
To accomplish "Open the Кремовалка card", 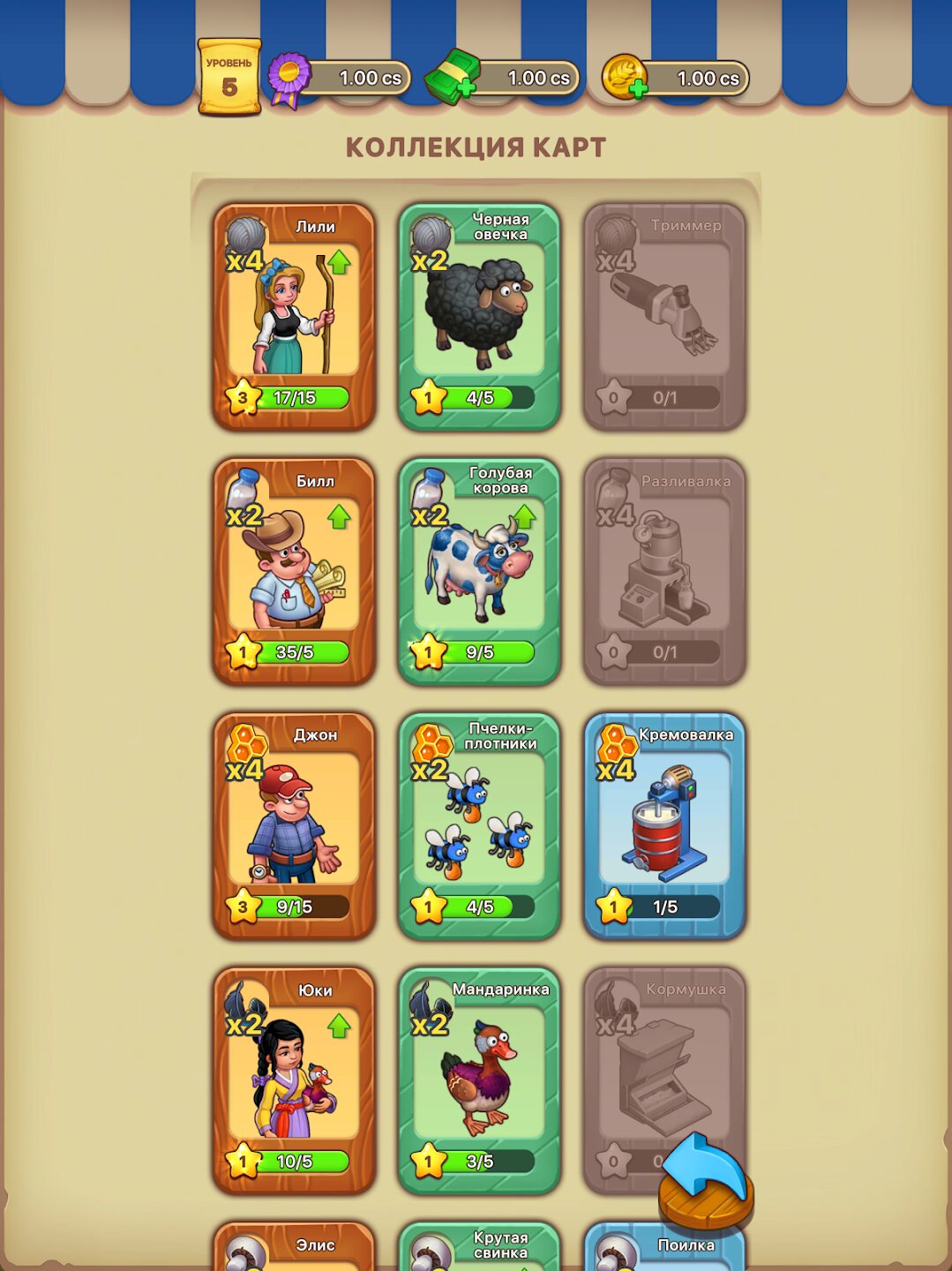I will [x=664, y=826].
